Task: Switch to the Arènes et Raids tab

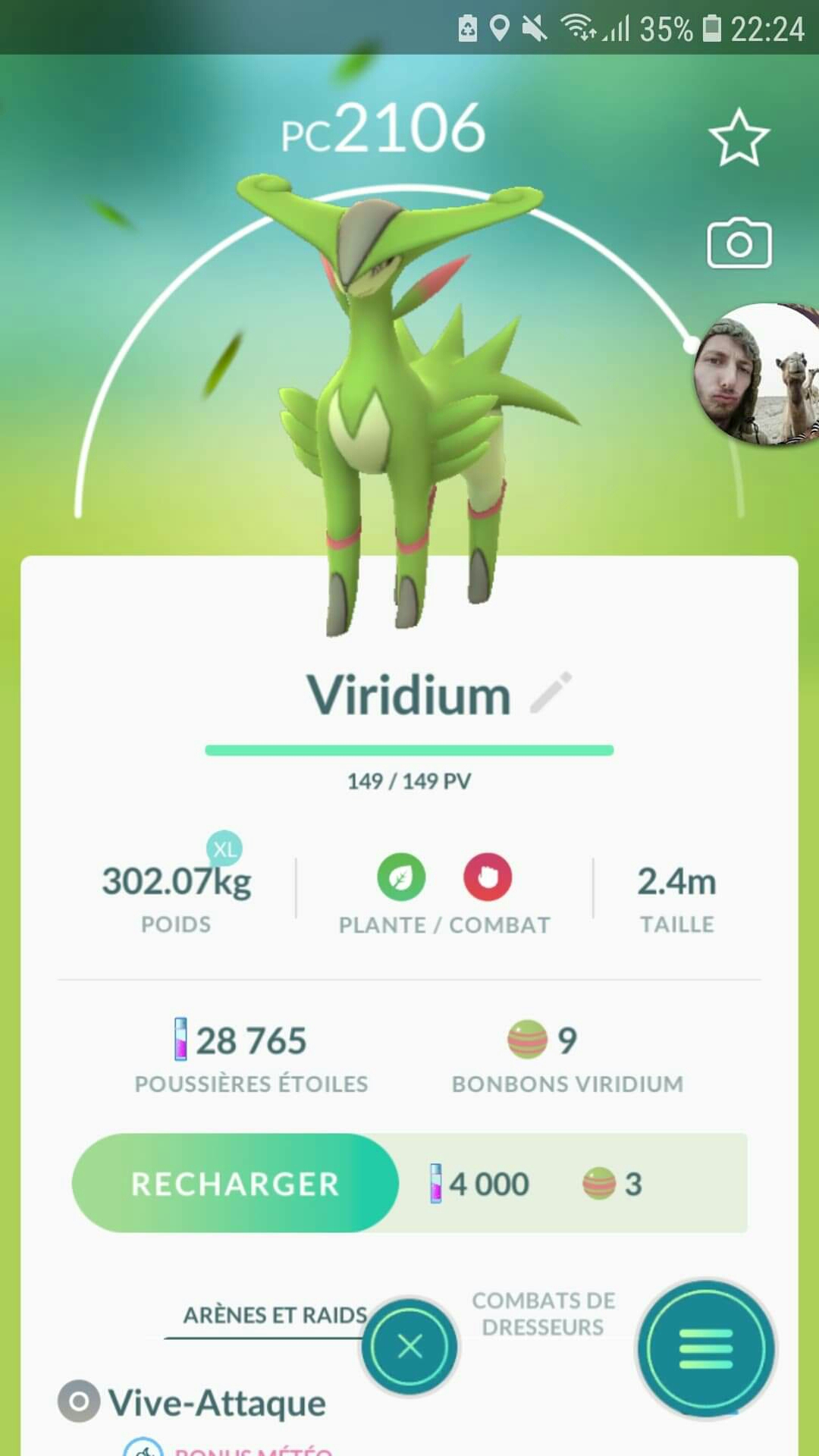Action: (x=275, y=1316)
